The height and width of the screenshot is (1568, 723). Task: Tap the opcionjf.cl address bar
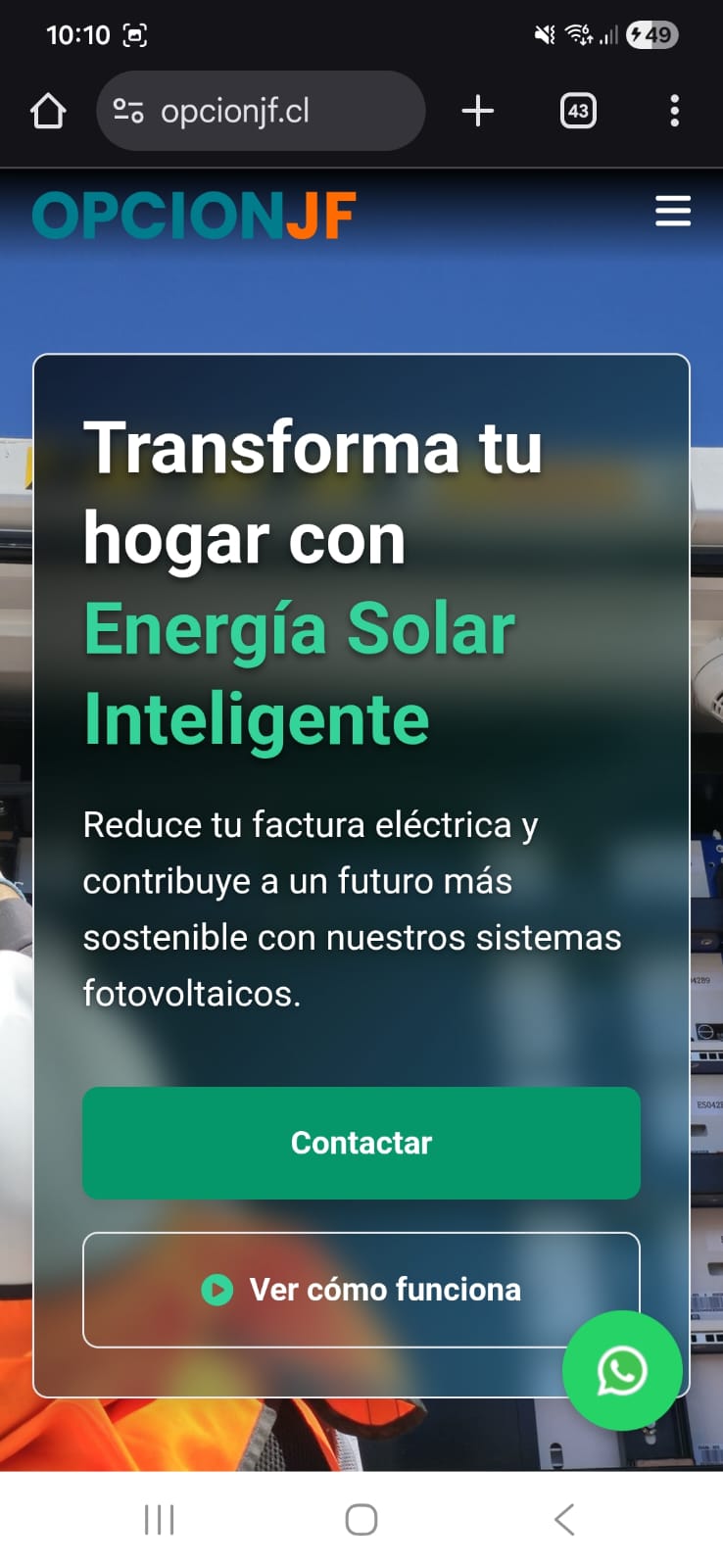click(x=274, y=111)
